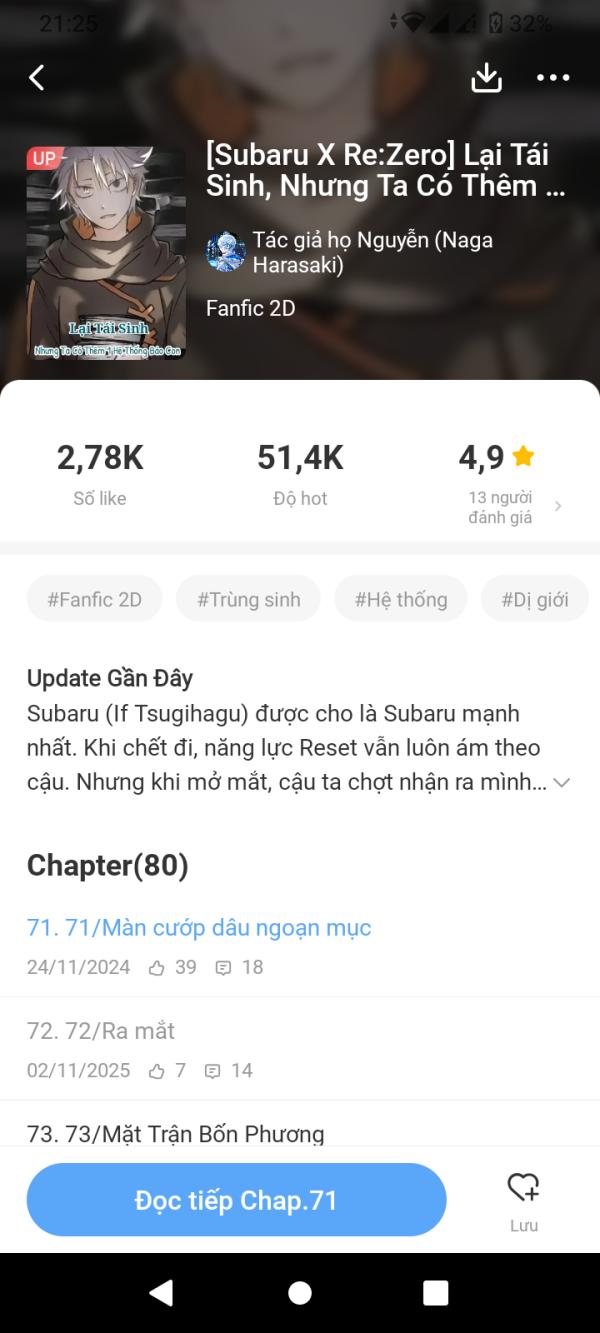Open the three-dot overflow menu

pos(553,78)
